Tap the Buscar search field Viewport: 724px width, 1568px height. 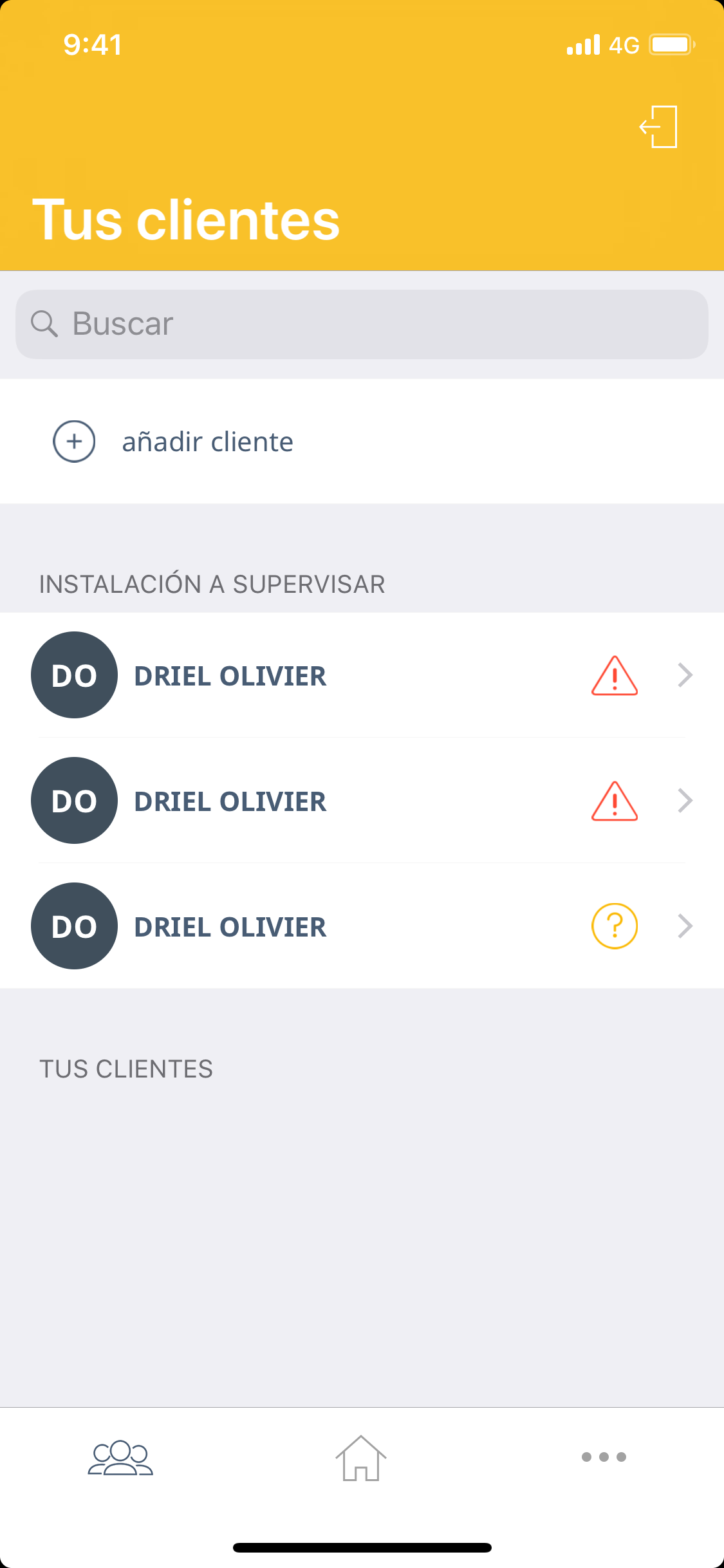[362, 324]
